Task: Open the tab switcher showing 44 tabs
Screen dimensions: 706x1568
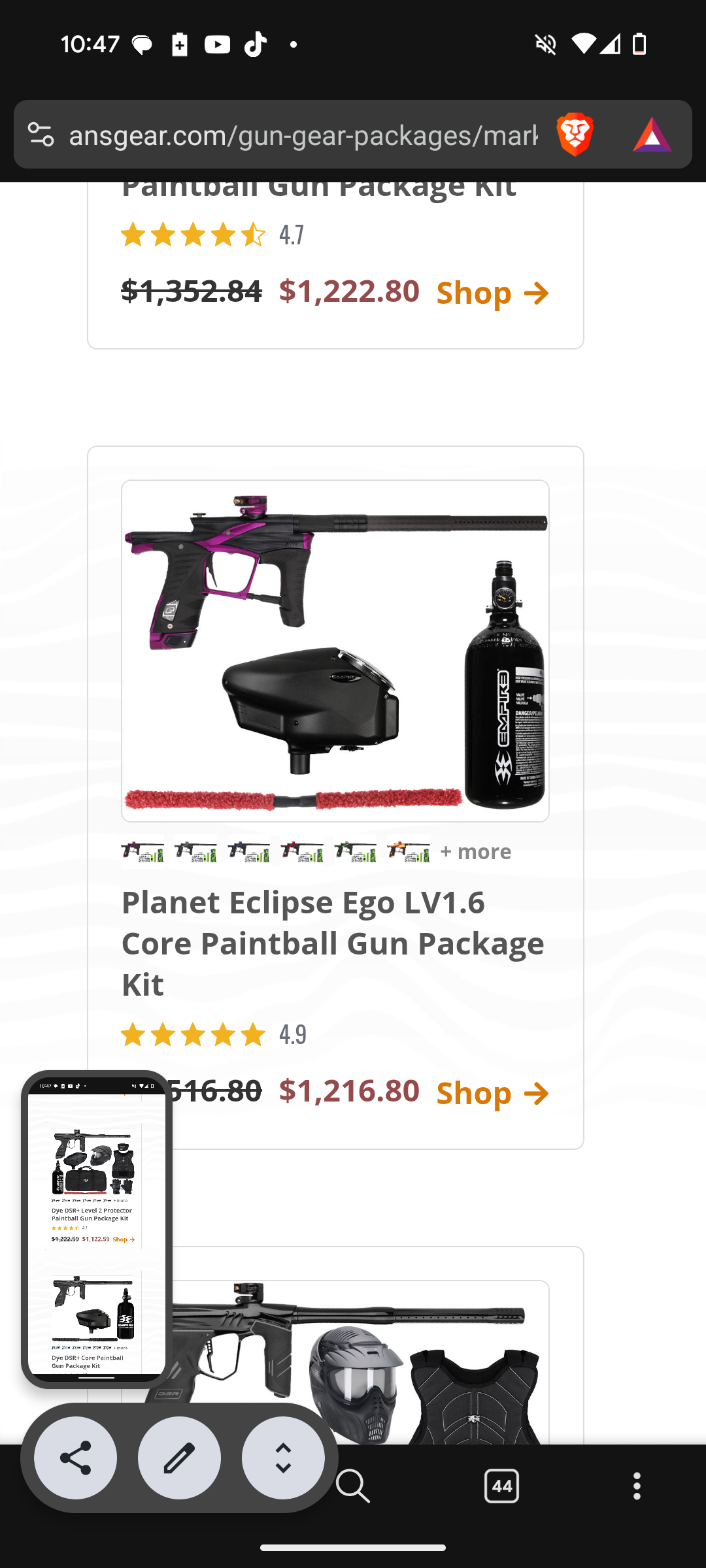Action: pos(501,1486)
